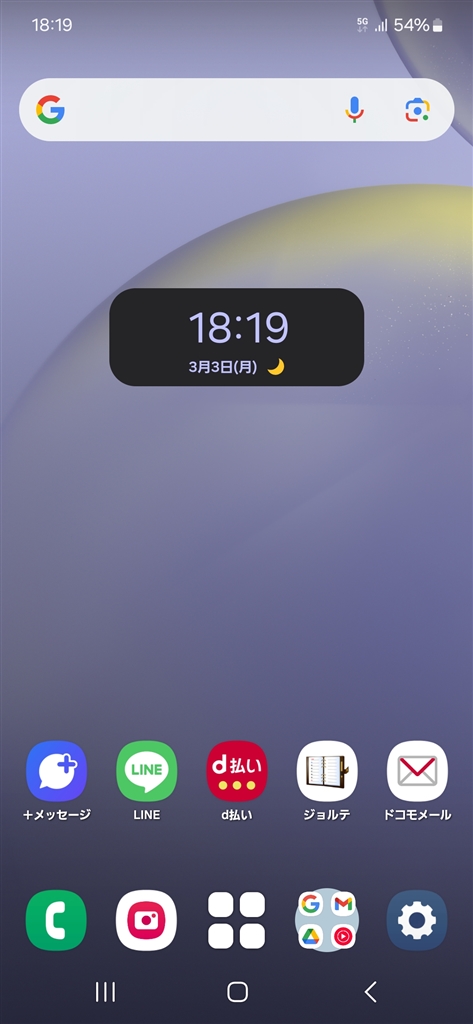Show recent apps from navigation bar
473x1024 pixels.
105,992
